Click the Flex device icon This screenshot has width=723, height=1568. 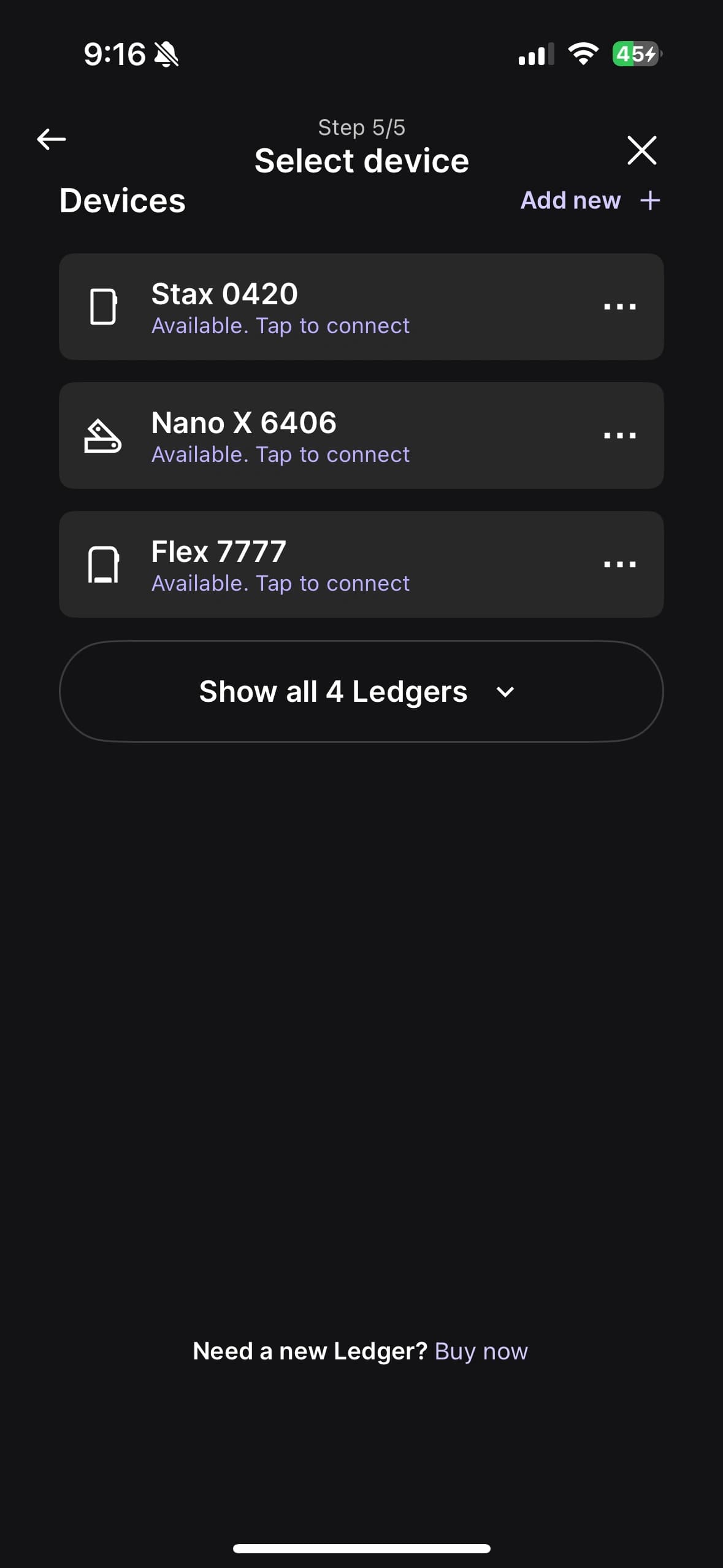click(x=104, y=564)
